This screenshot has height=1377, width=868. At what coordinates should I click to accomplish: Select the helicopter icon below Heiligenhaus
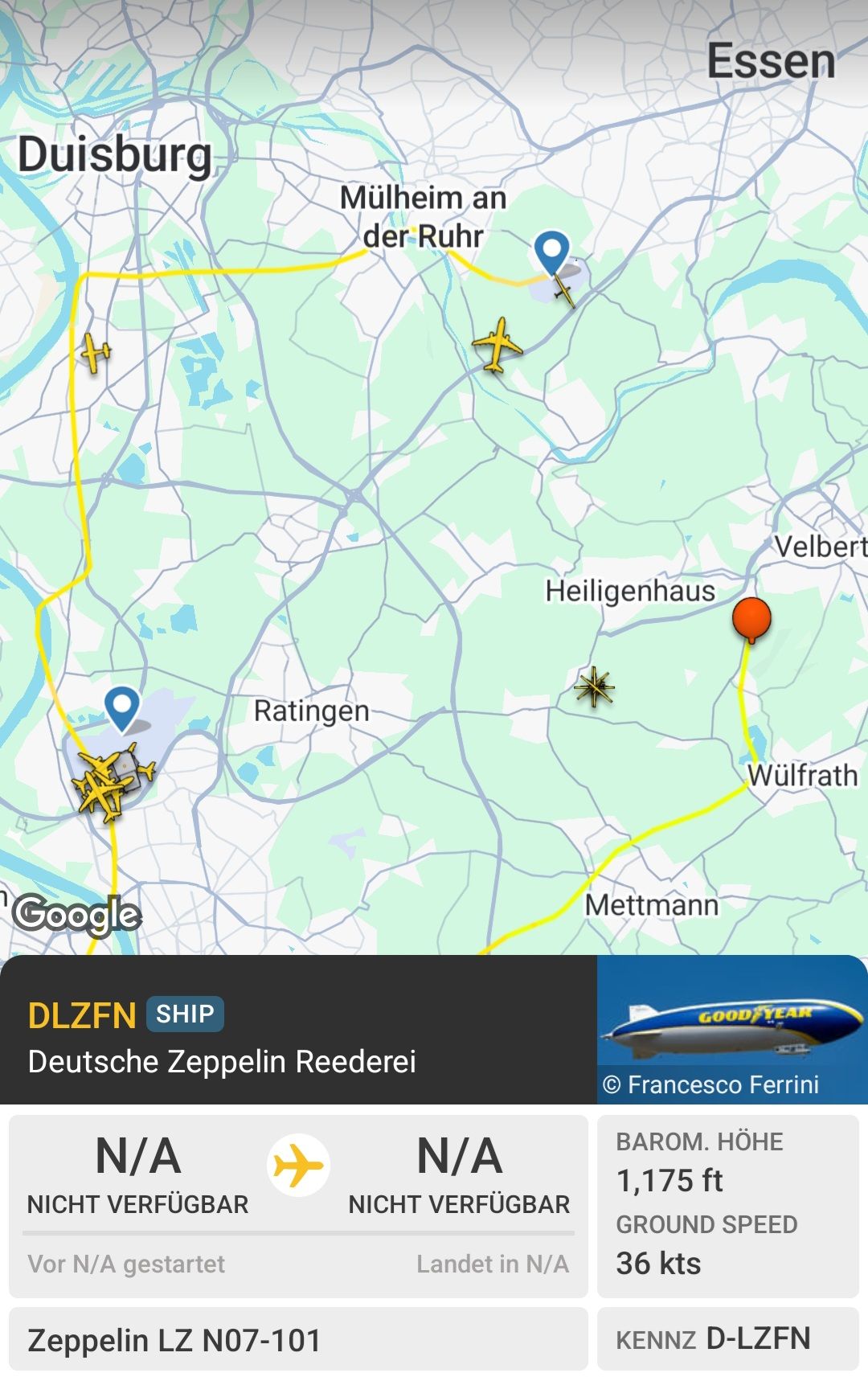(594, 687)
